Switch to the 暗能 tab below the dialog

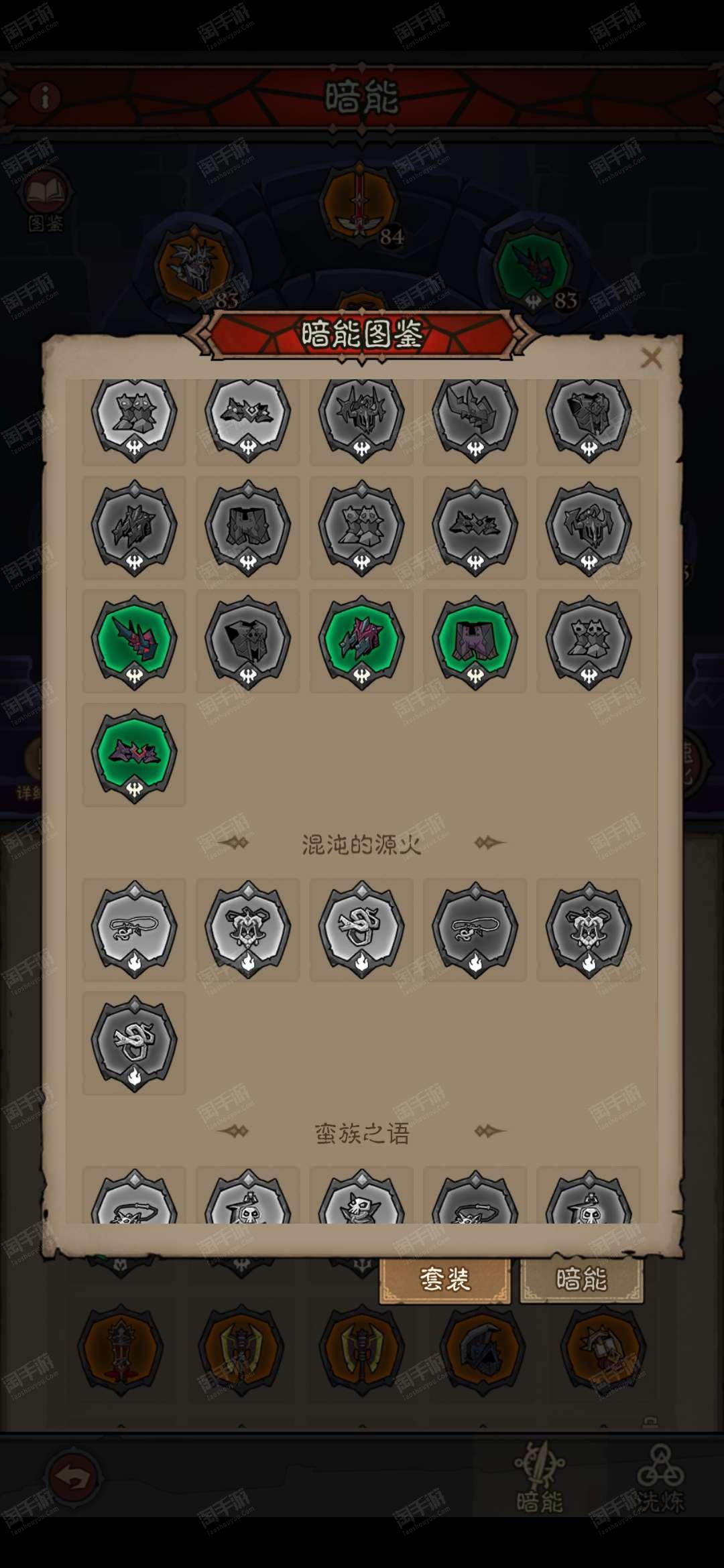[581, 1279]
